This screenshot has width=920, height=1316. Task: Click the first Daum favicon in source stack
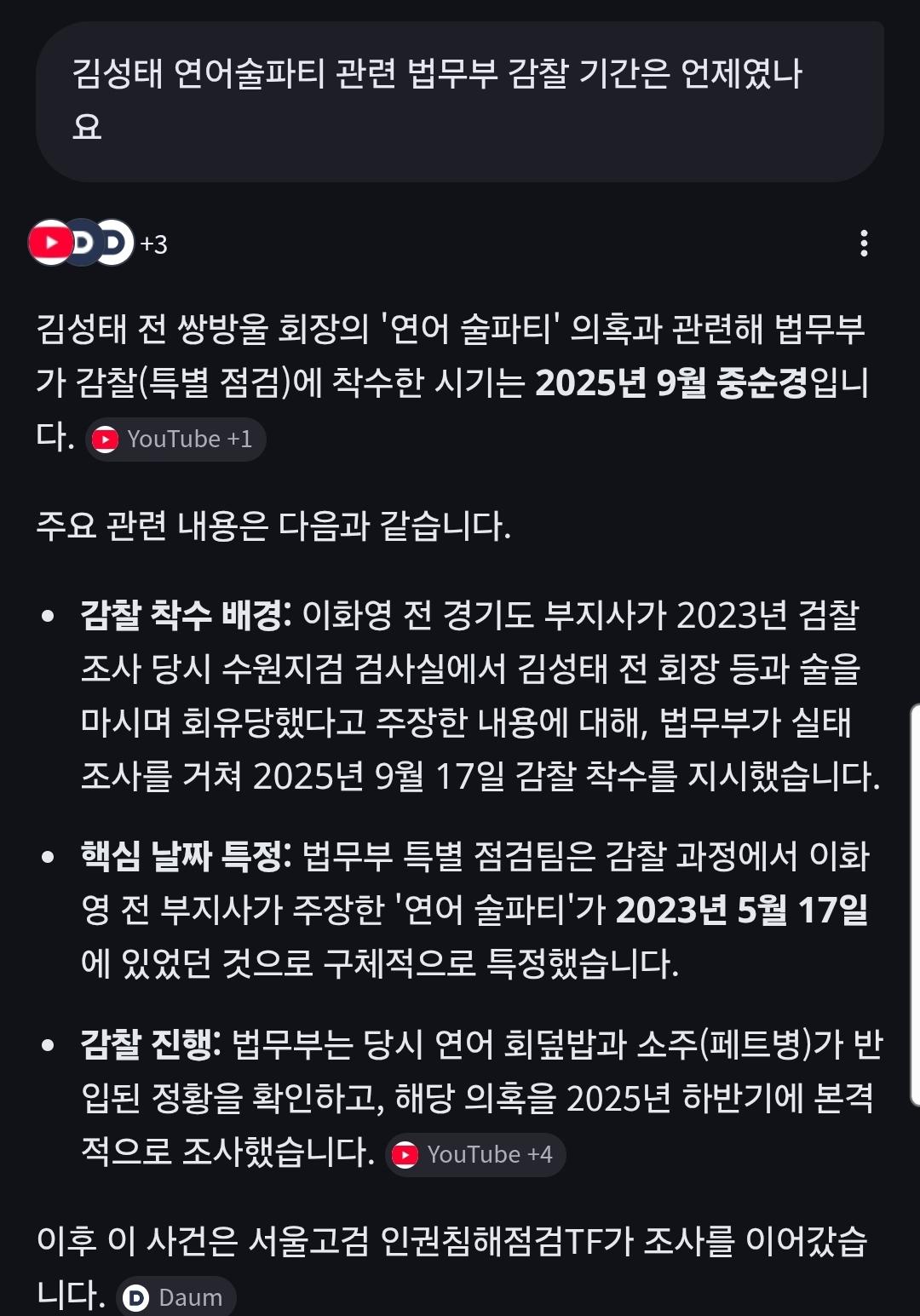pos(82,244)
